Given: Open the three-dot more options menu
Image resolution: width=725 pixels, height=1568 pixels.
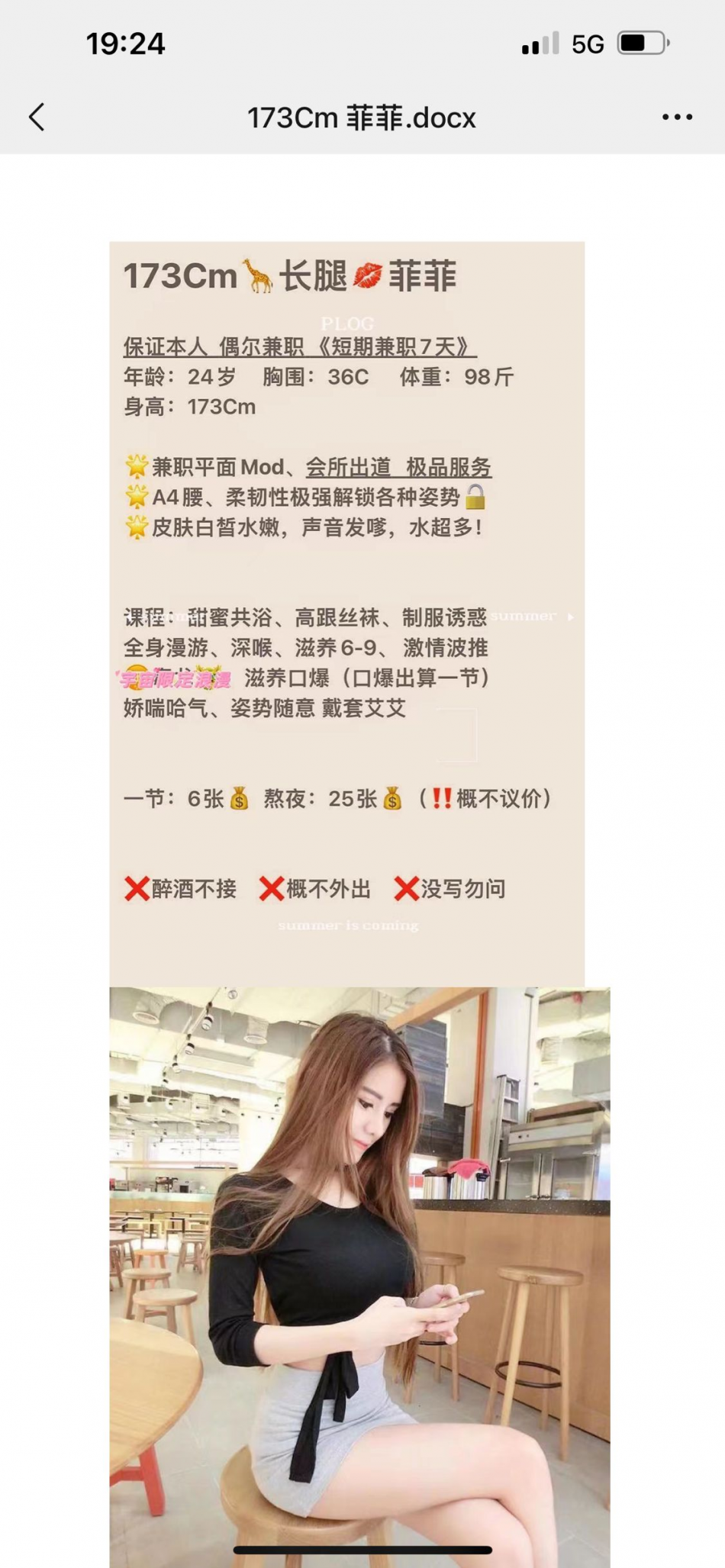Looking at the screenshot, I should pos(677,118).
